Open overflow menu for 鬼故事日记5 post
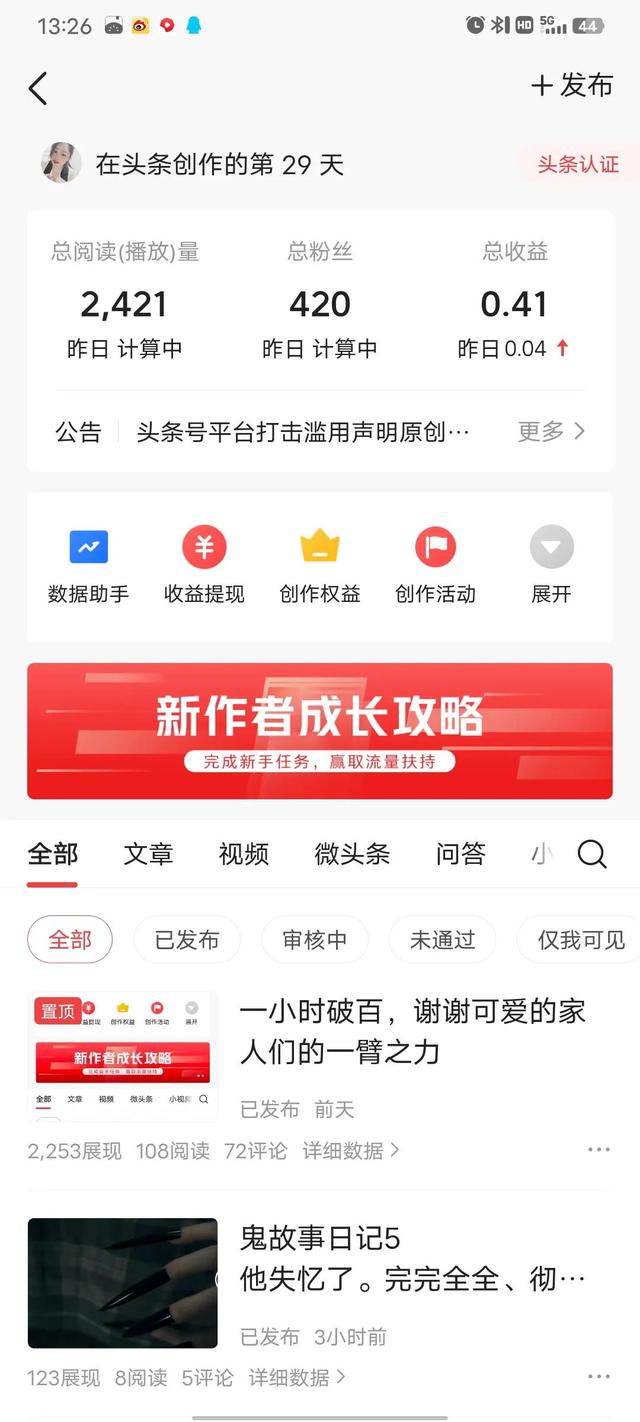This screenshot has width=640, height=1422. point(599,1377)
